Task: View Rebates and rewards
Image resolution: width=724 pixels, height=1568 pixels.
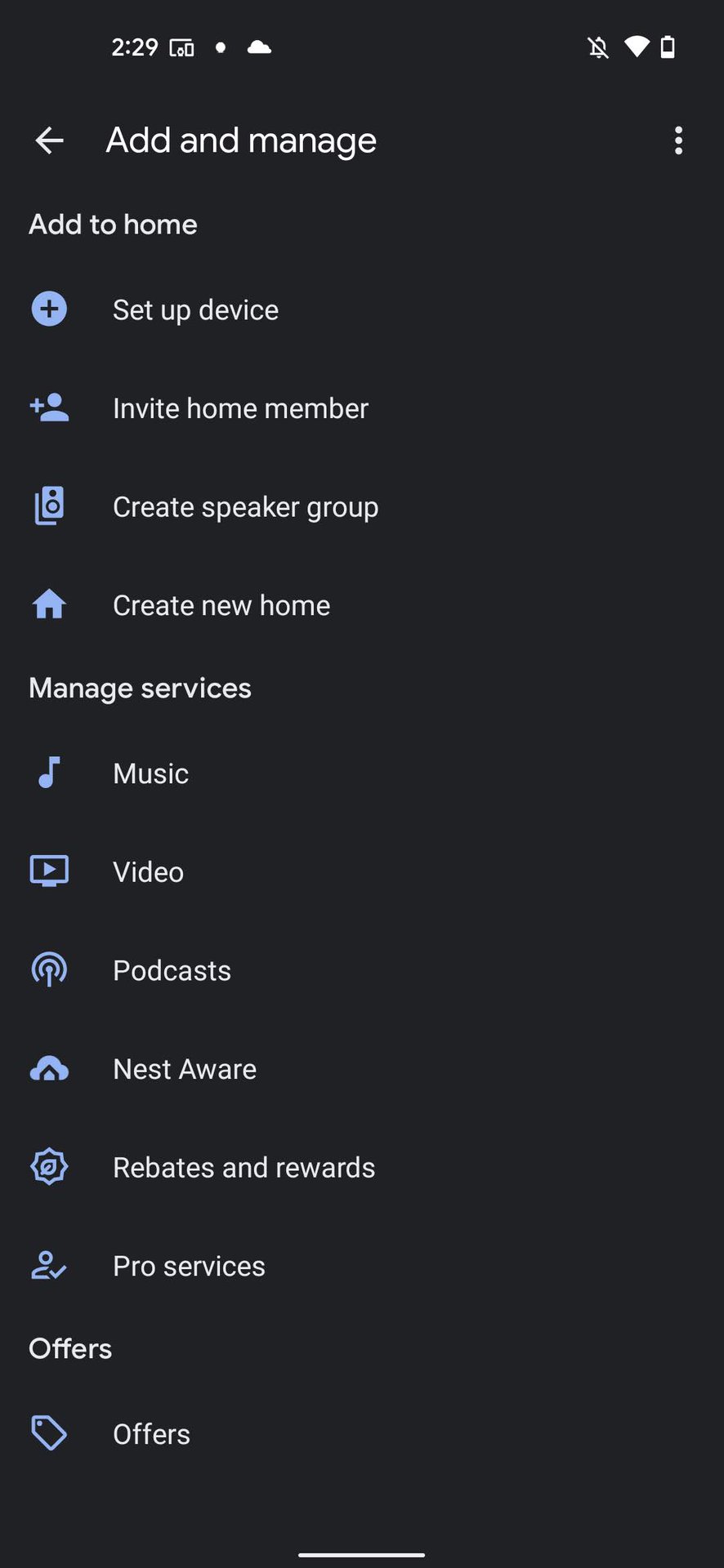Action: pos(244,1168)
